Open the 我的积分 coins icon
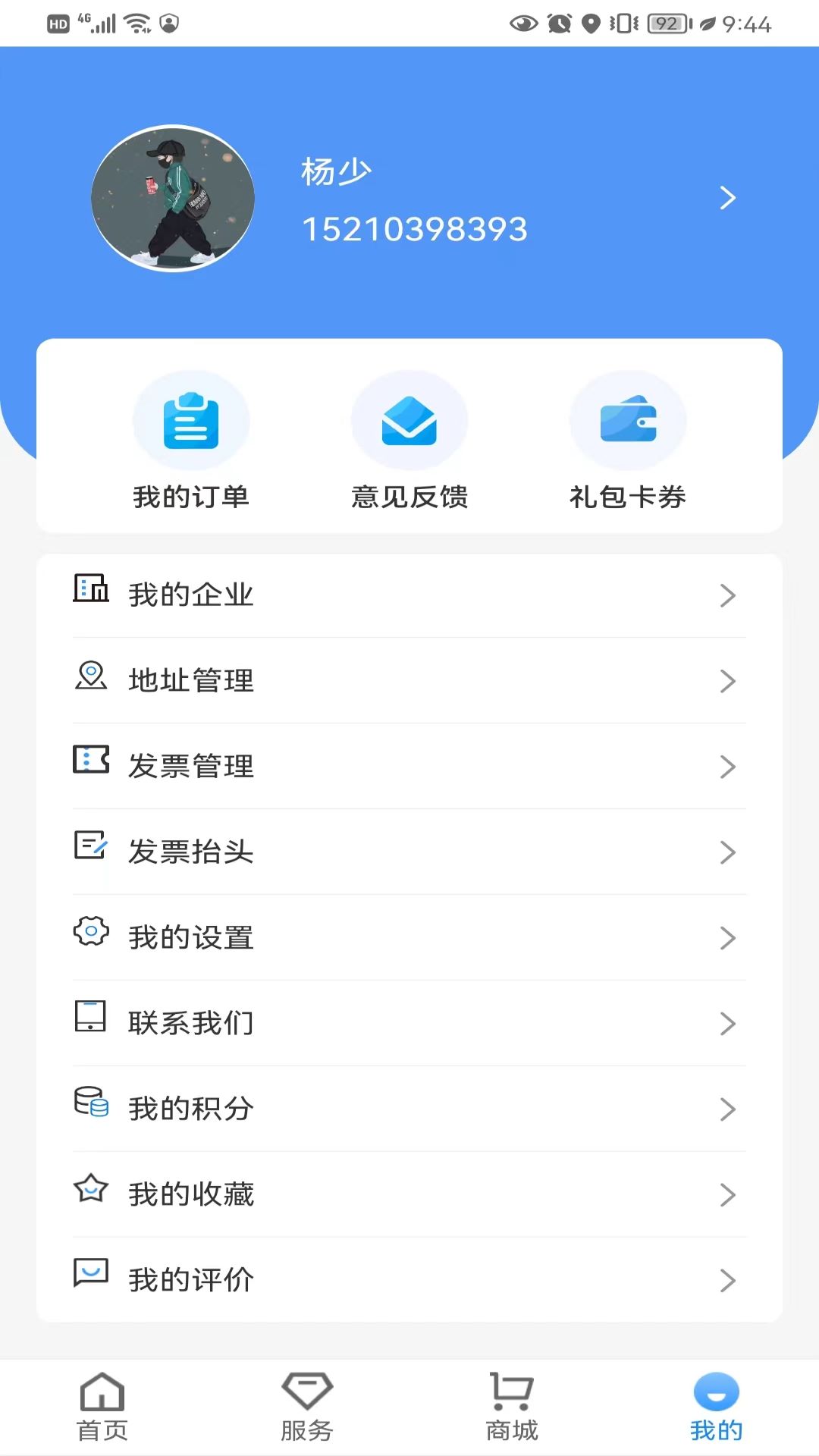 [90, 1109]
